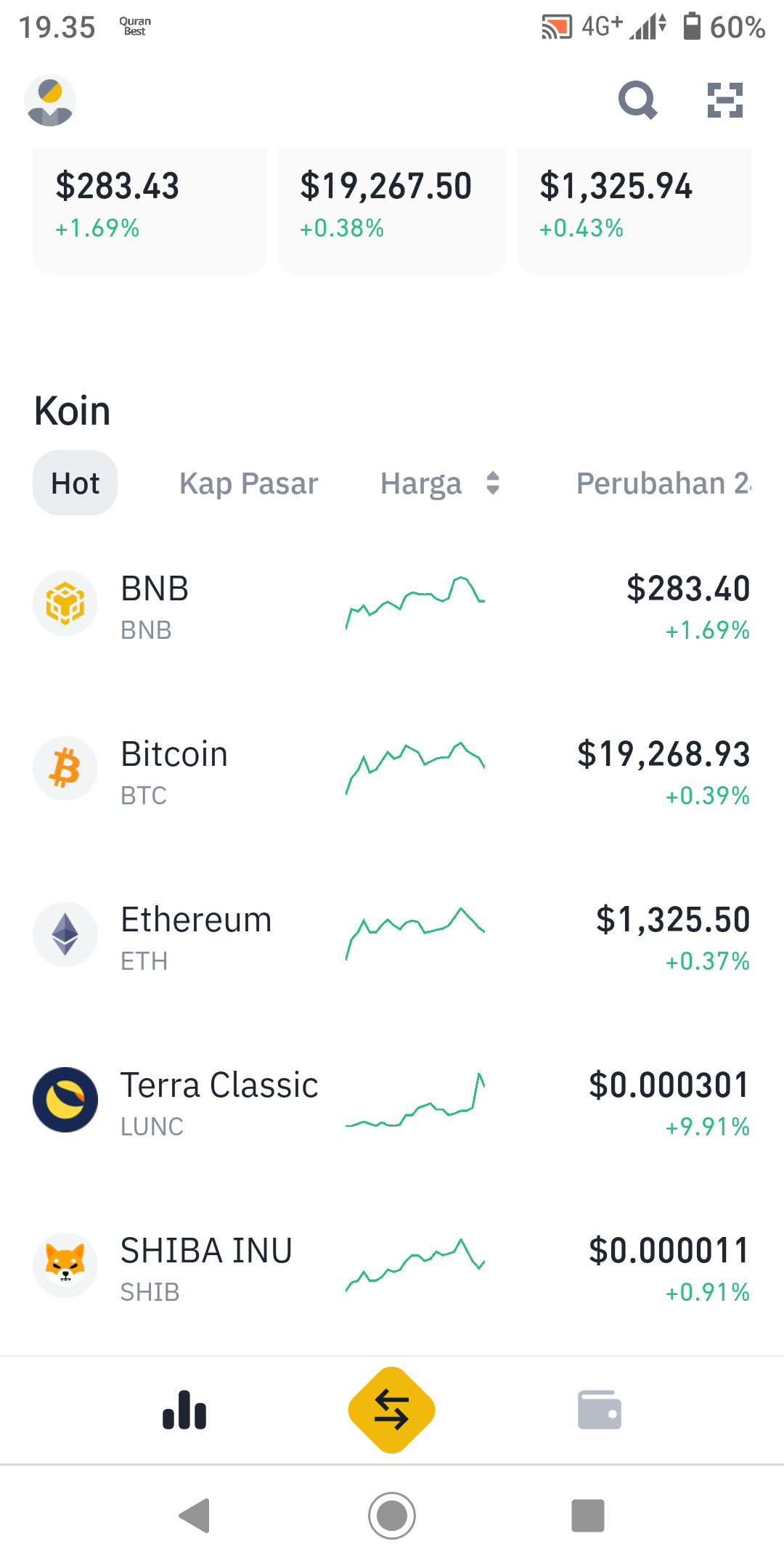Open the wallet tab
The width and height of the screenshot is (784, 1568).
point(600,1410)
